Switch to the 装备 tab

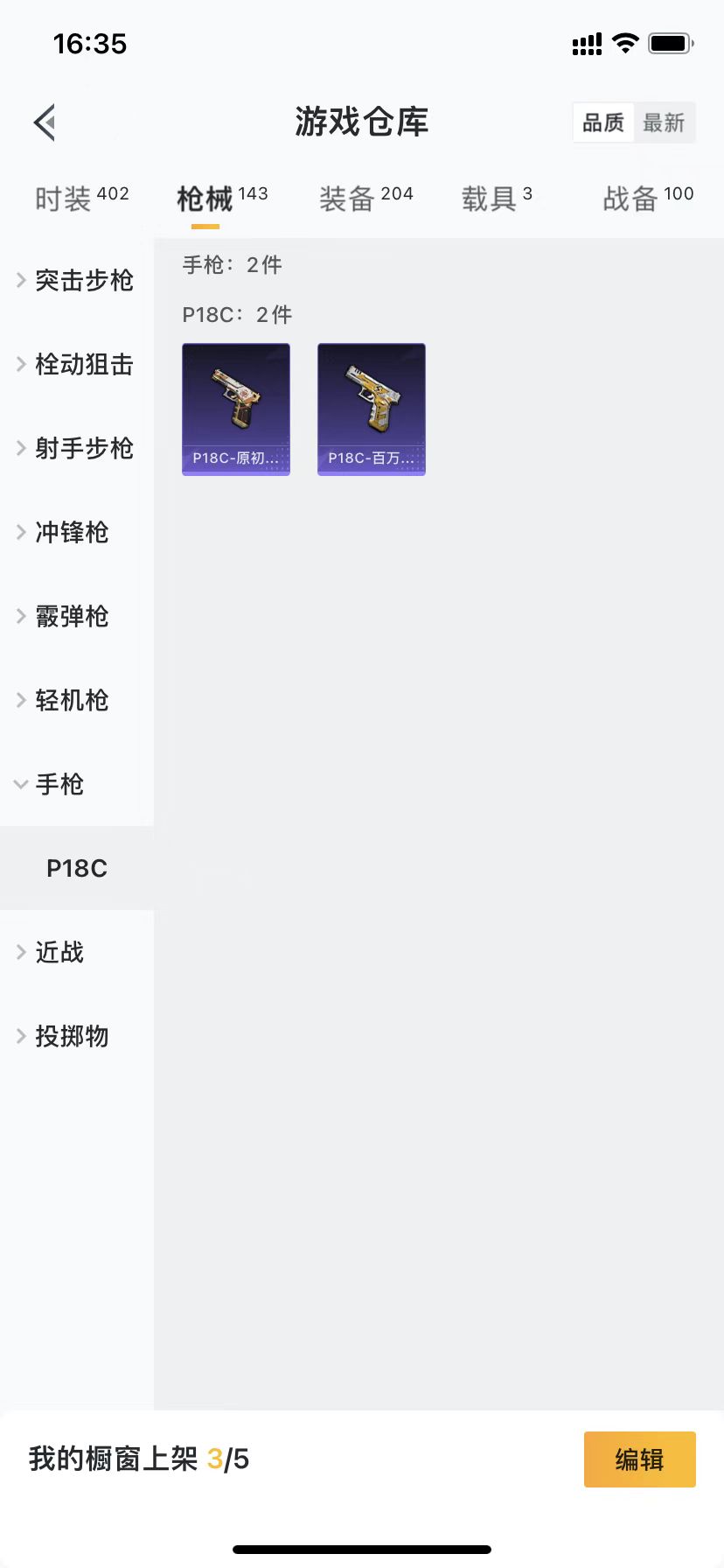pos(365,199)
